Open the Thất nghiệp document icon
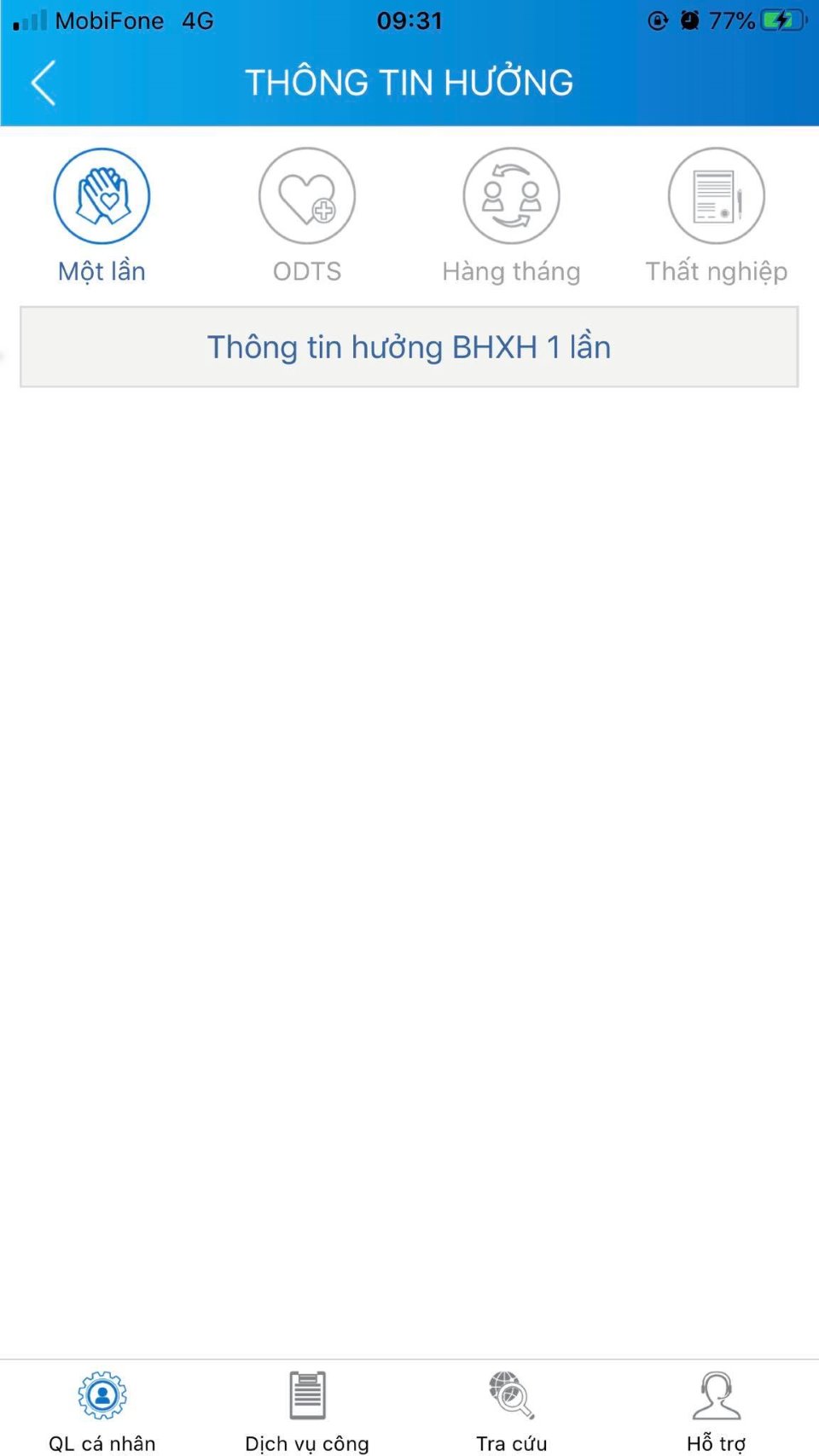Screen dimensions: 819x1456 (x=716, y=194)
